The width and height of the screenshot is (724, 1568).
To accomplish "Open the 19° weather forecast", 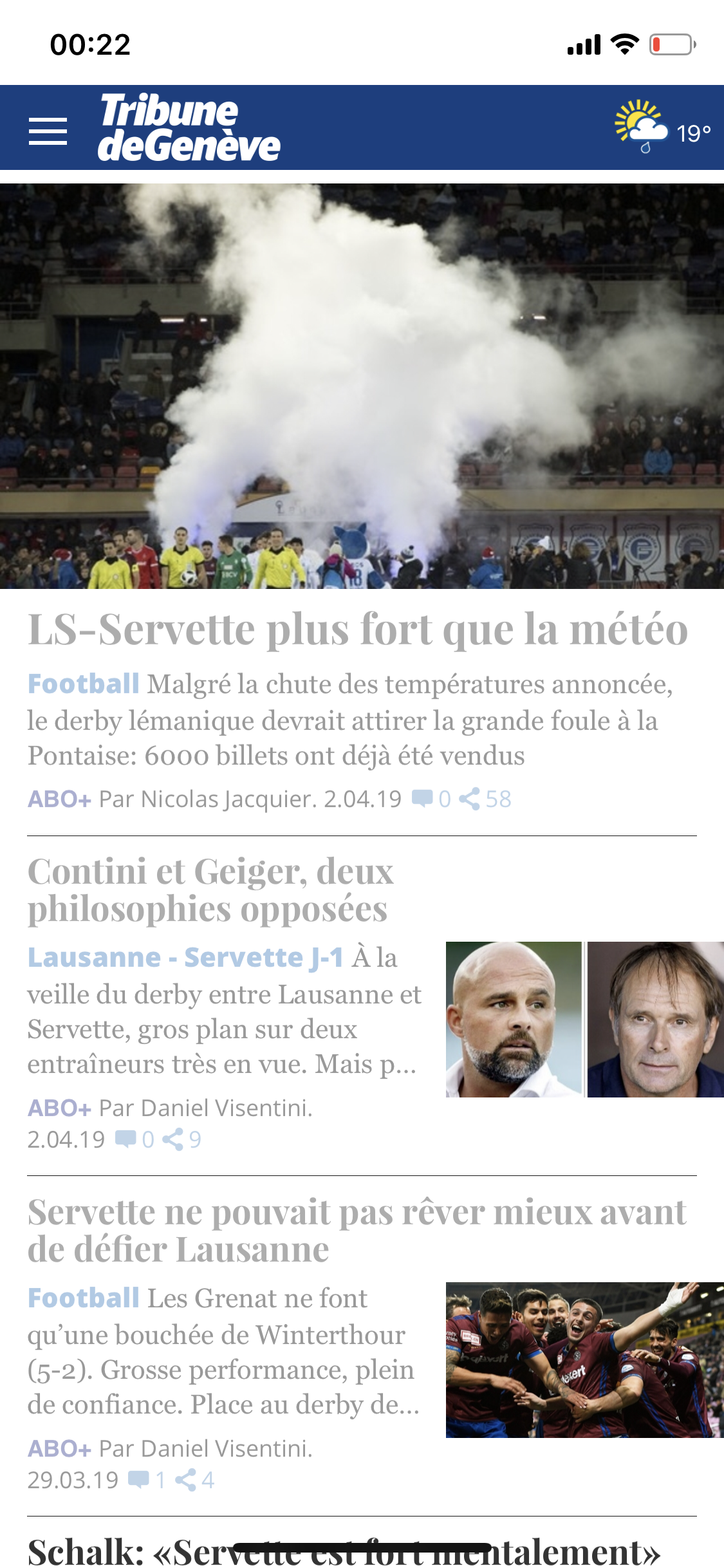I will pos(663,129).
